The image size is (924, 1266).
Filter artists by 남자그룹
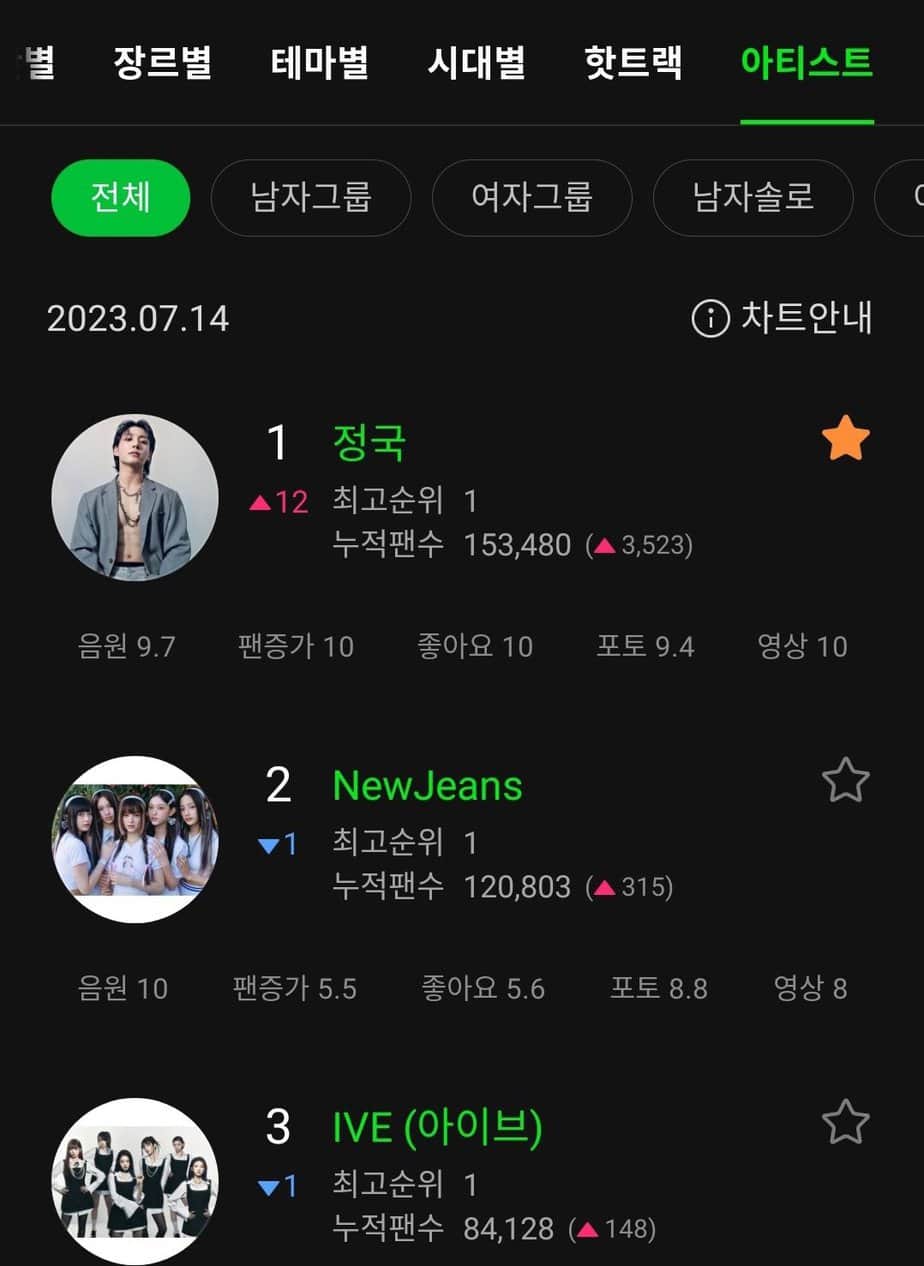pos(311,197)
